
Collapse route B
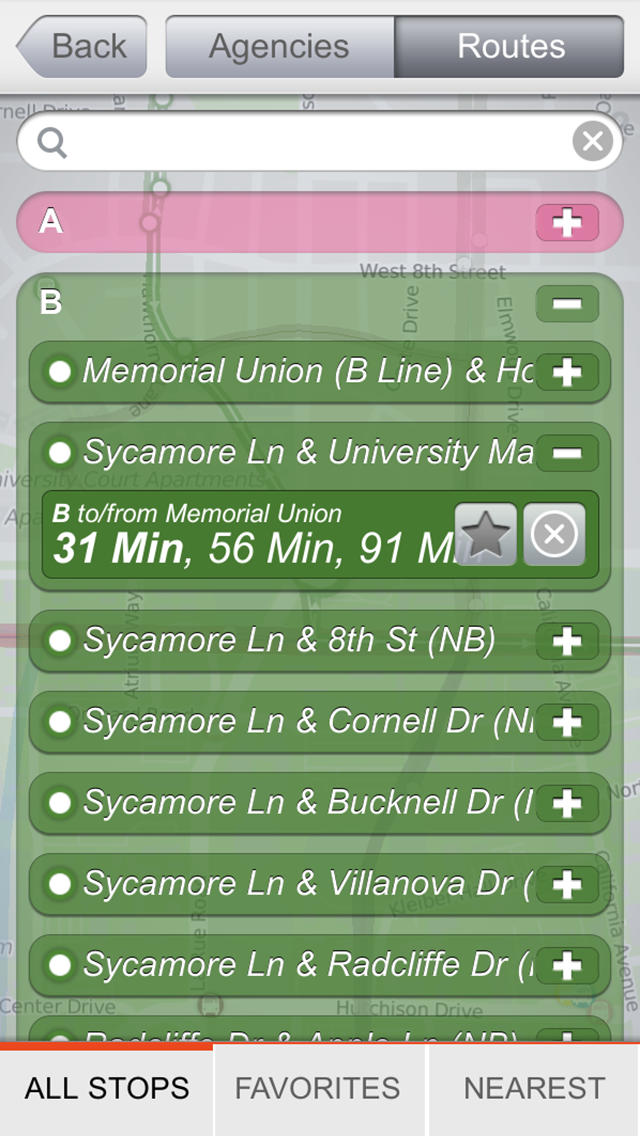click(x=567, y=304)
